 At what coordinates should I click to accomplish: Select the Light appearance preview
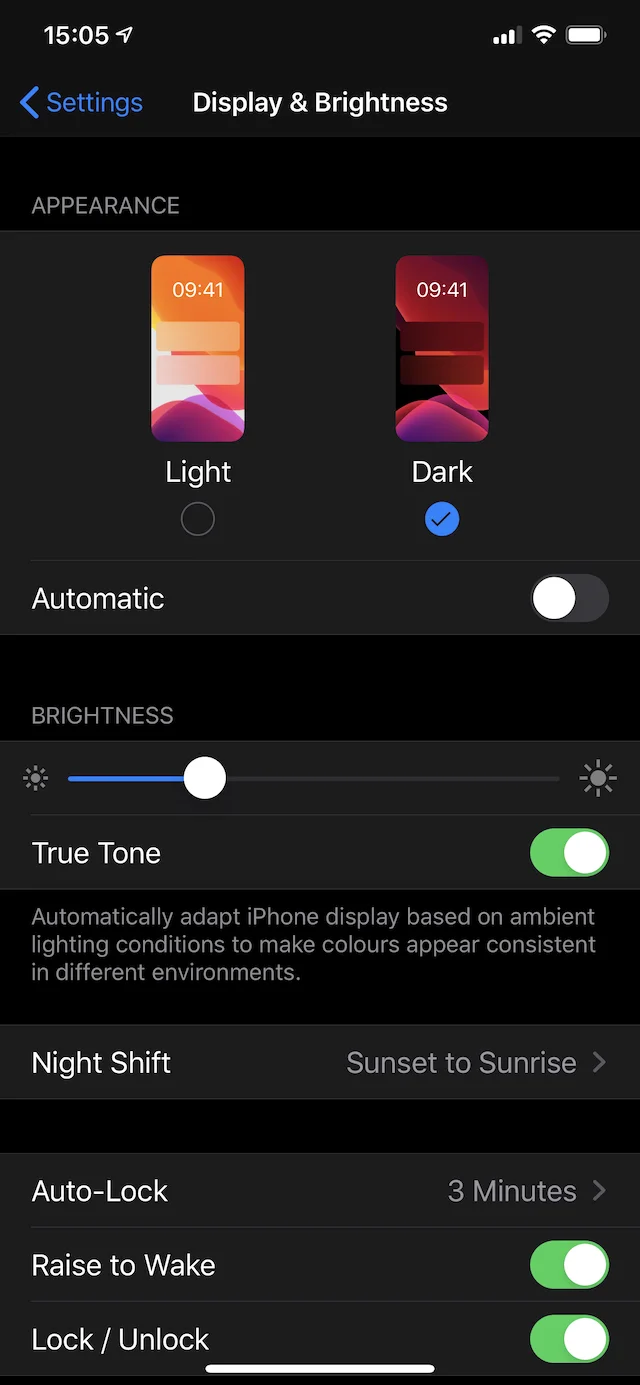[198, 348]
